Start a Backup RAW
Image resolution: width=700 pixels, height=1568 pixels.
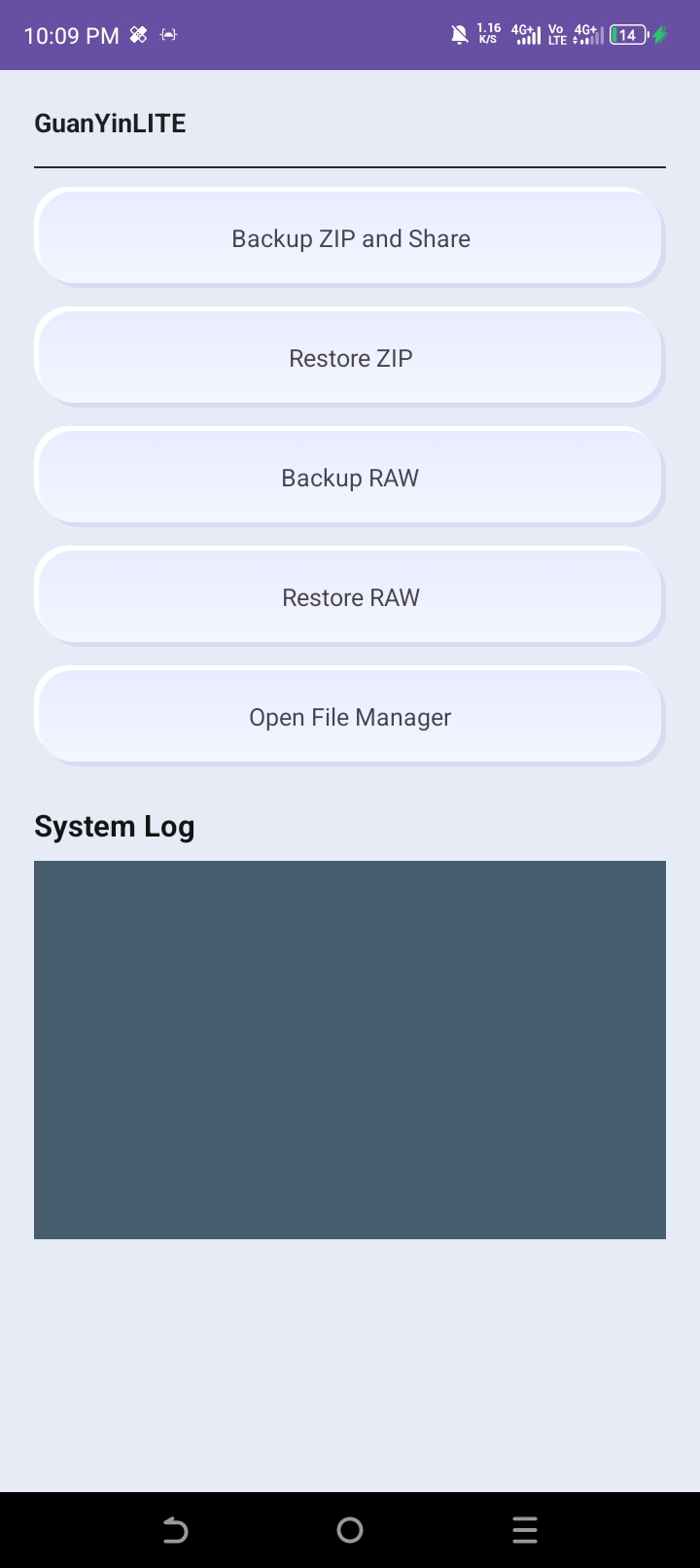(350, 478)
